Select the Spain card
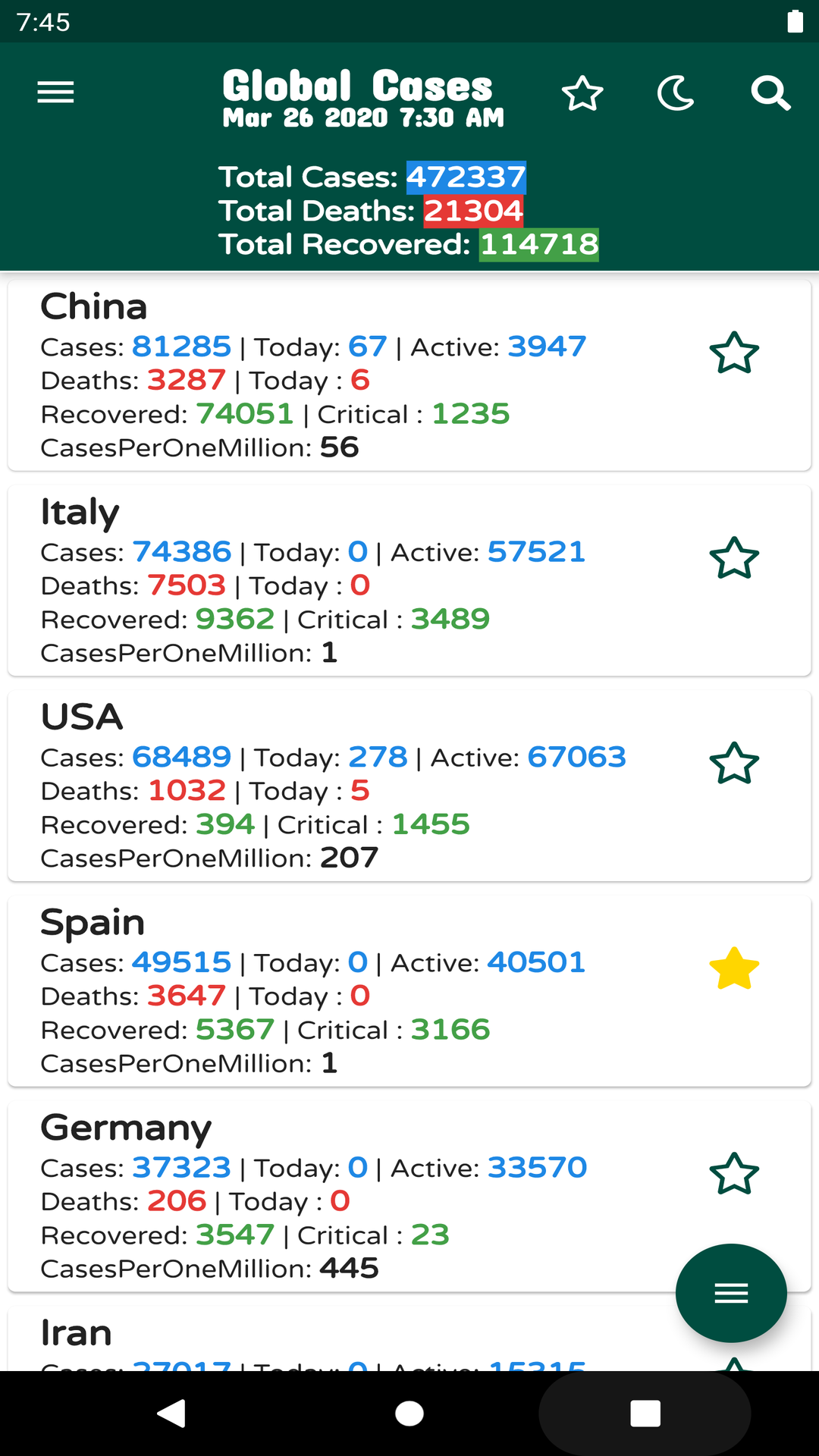819x1456 pixels. pos(409,991)
